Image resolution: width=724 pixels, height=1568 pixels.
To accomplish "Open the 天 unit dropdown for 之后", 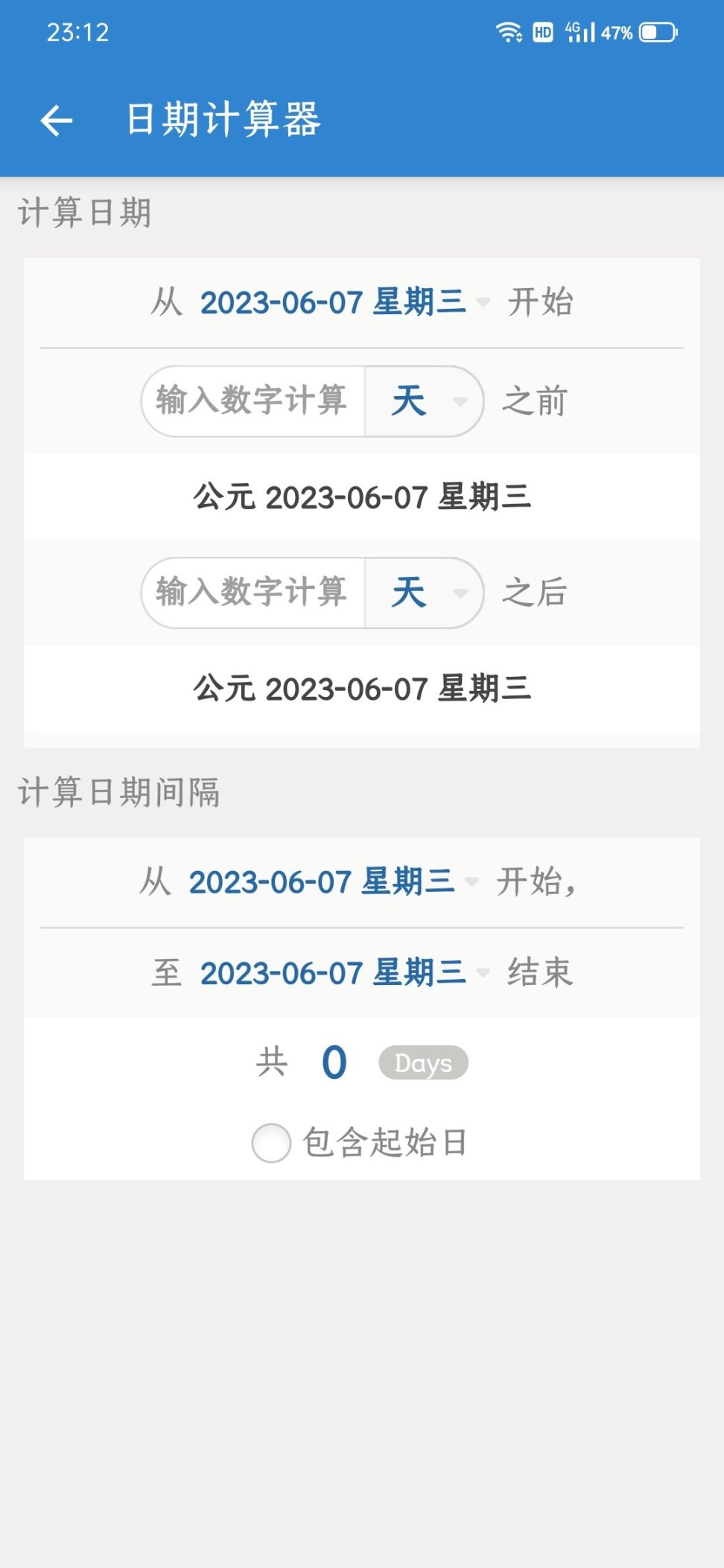I will pyautogui.click(x=425, y=593).
